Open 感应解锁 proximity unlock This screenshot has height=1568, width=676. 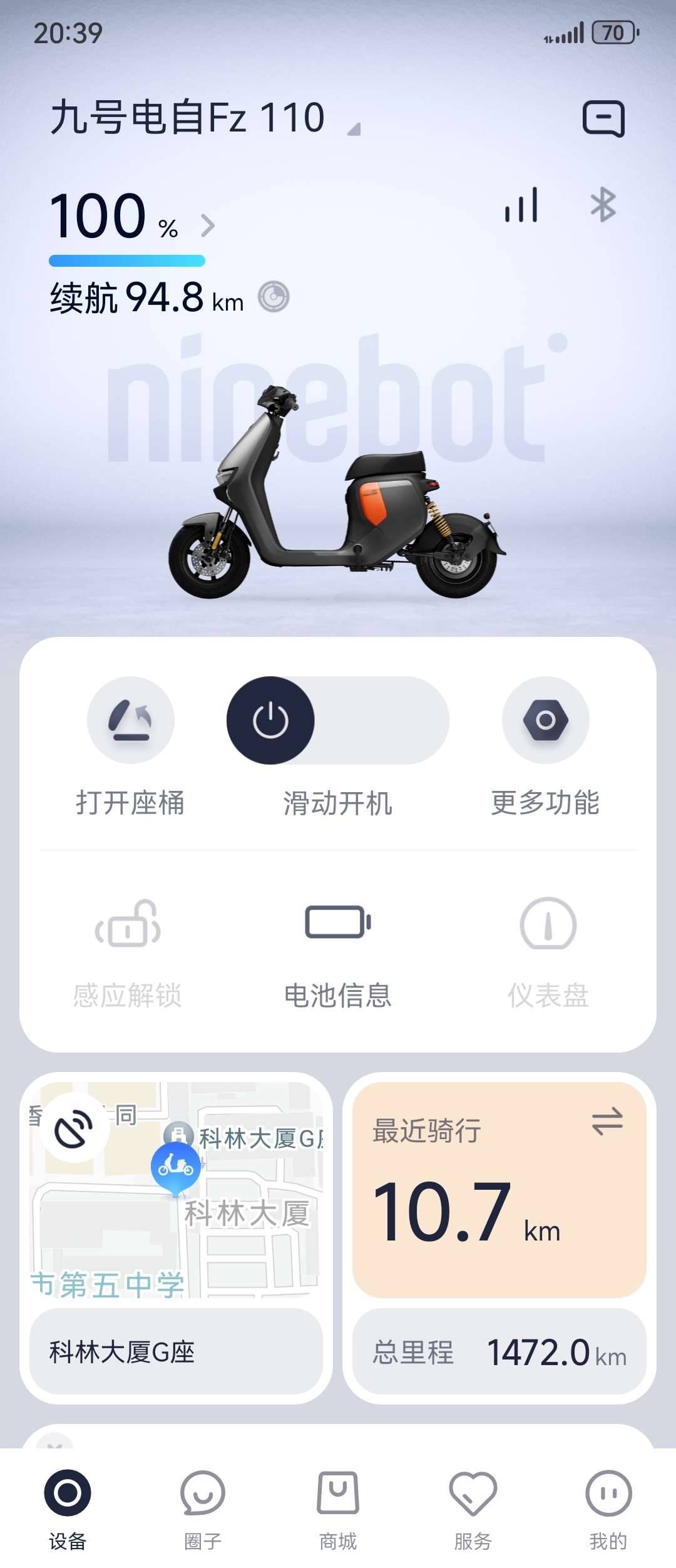click(128, 924)
